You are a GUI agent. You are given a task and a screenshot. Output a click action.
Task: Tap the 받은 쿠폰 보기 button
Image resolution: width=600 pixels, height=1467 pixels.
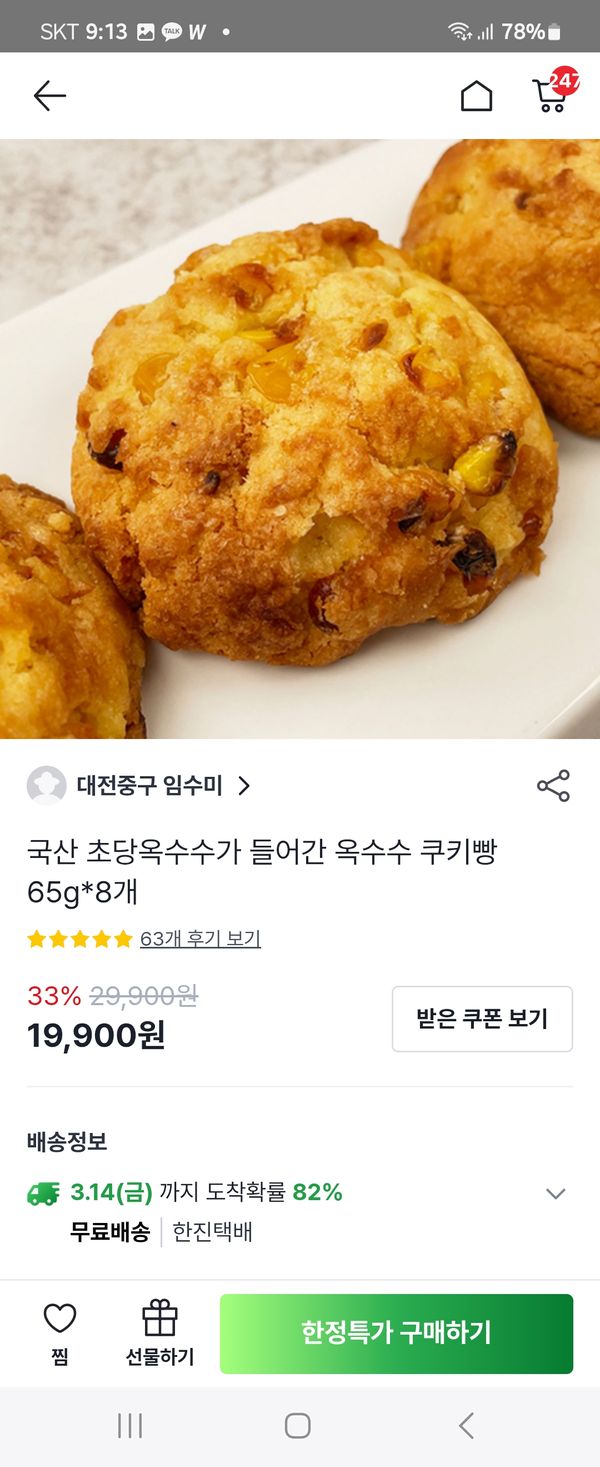tap(482, 1019)
